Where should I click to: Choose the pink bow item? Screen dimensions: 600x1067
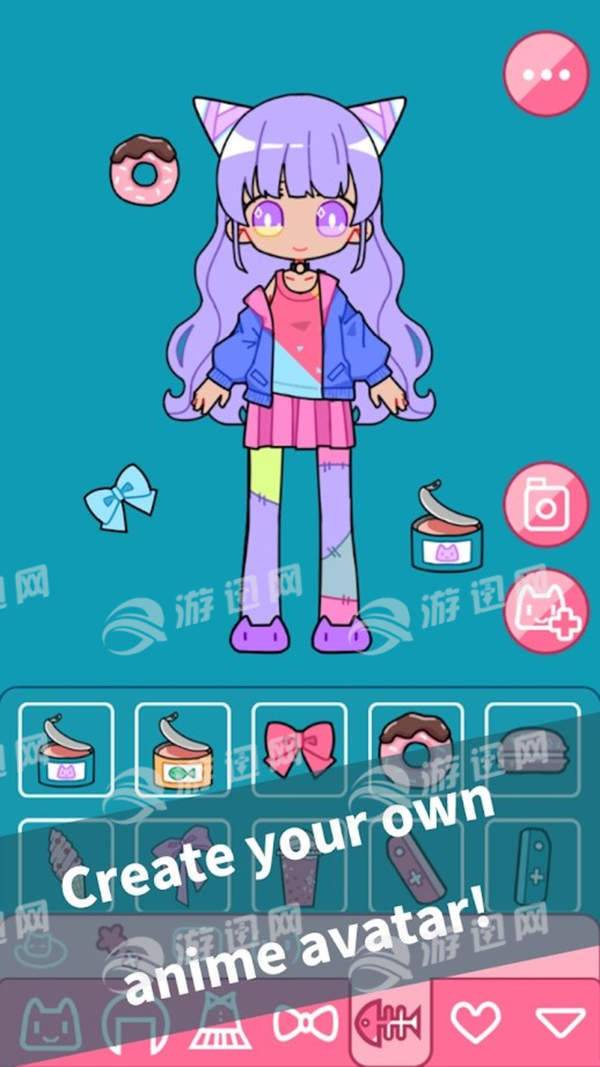299,750
